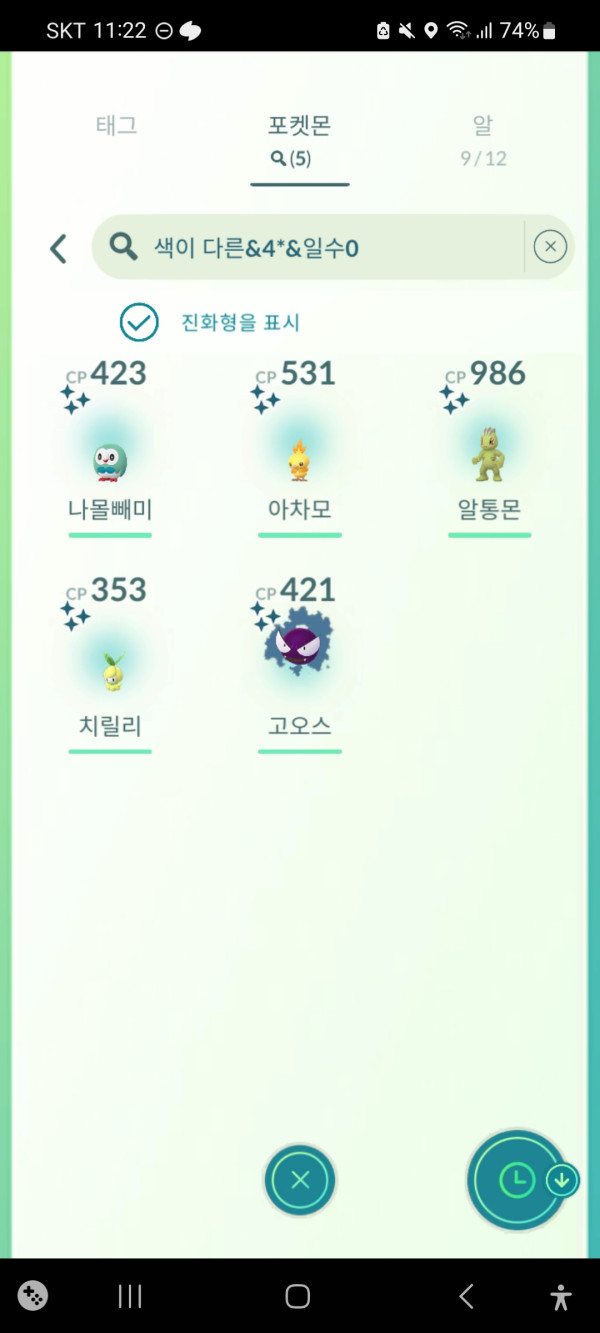View 알통몬 with CP 986
The image size is (600, 1333).
point(489,457)
